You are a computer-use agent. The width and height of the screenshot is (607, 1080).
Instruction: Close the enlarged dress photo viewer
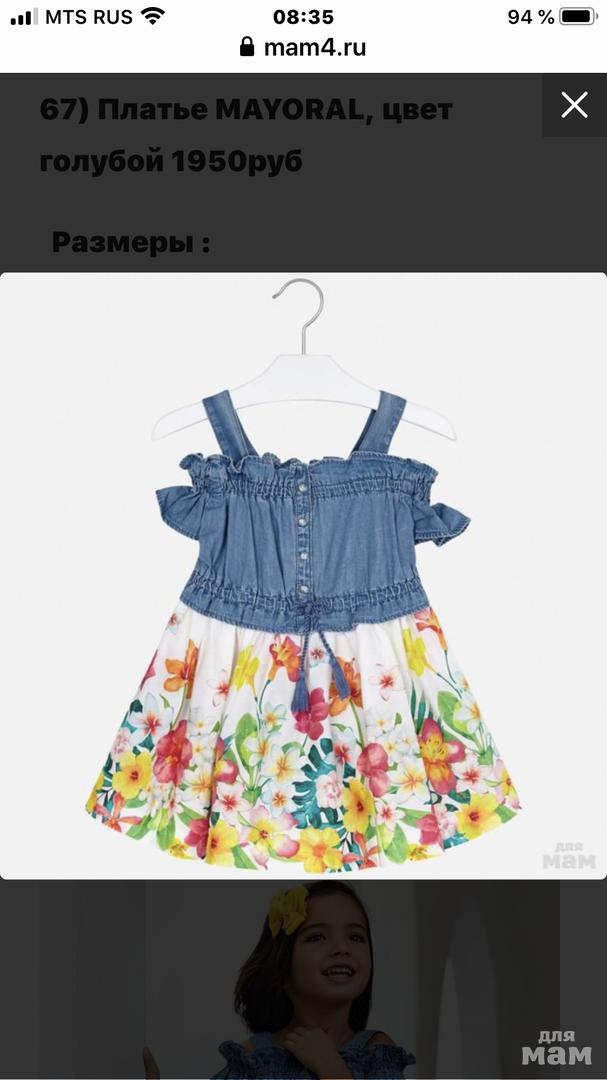point(574,105)
